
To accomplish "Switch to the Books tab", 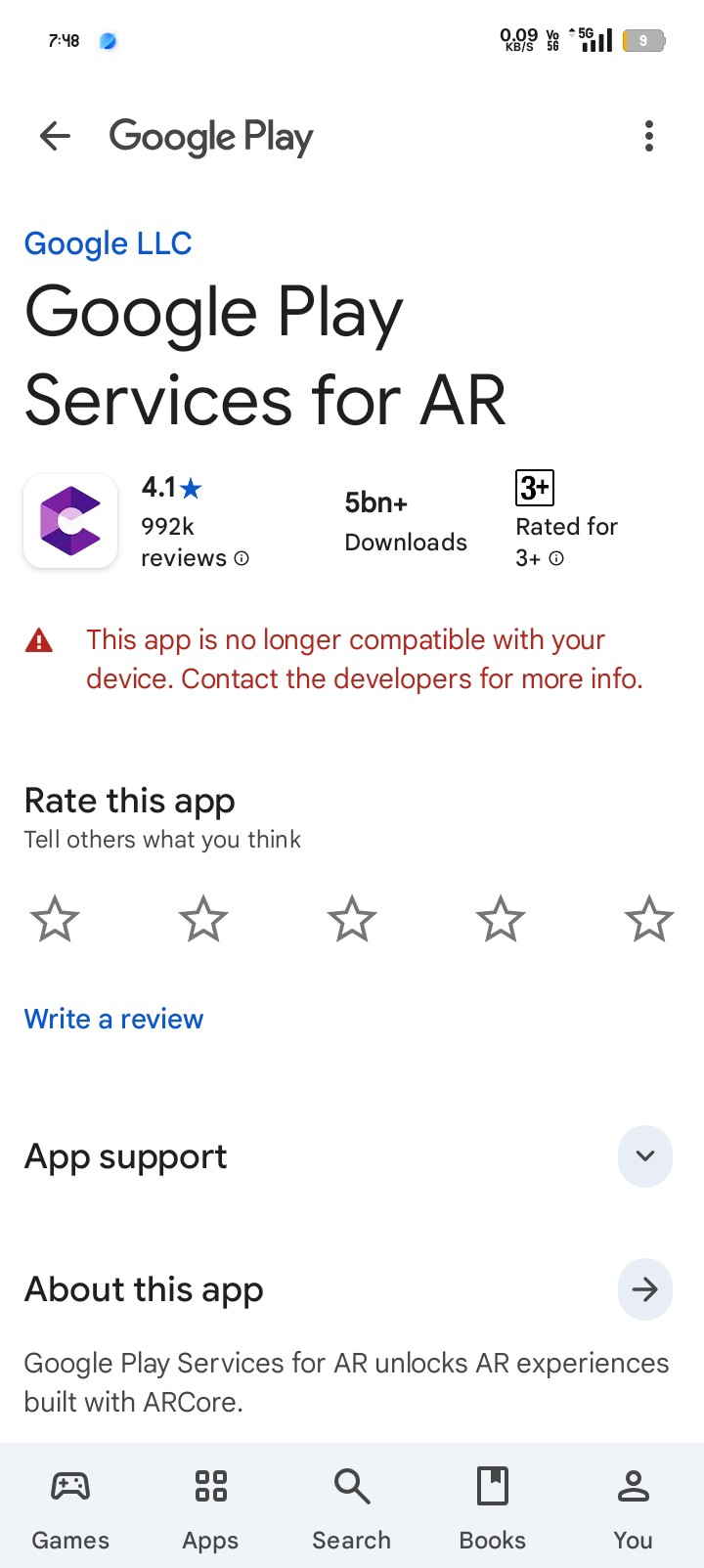I will coord(493,1509).
